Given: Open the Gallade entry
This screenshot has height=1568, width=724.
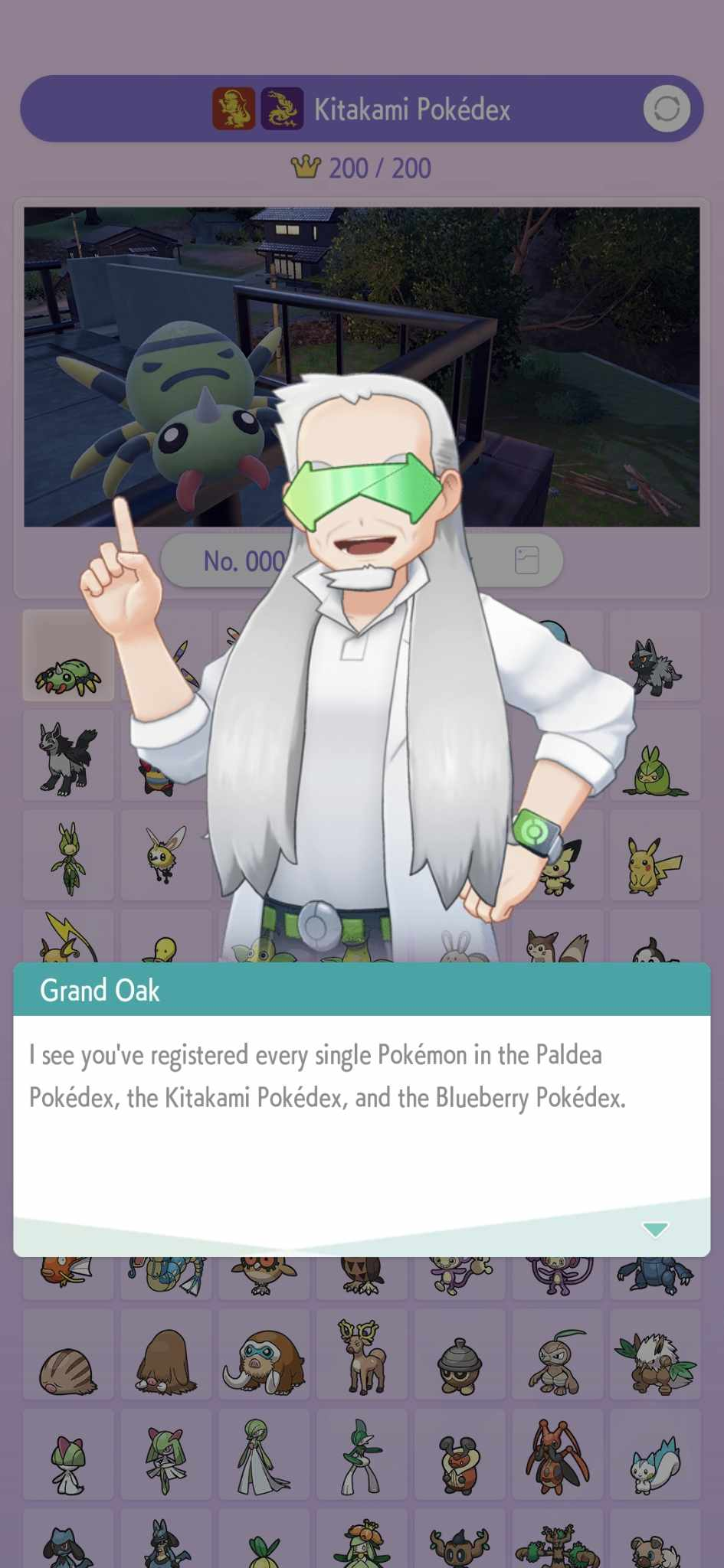Looking at the screenshot, I should coord(362,1454).
